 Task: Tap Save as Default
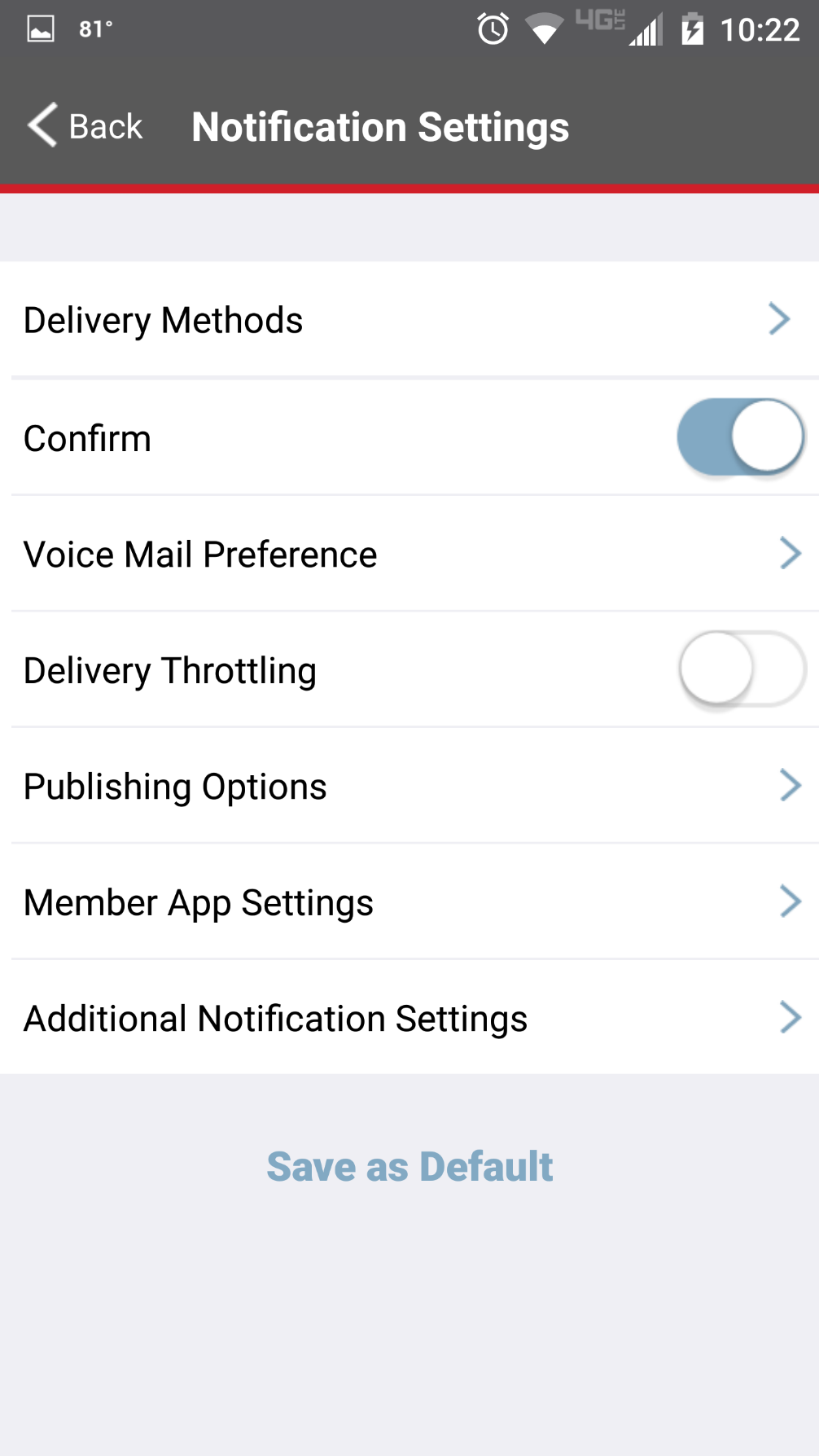(409, 1166)
